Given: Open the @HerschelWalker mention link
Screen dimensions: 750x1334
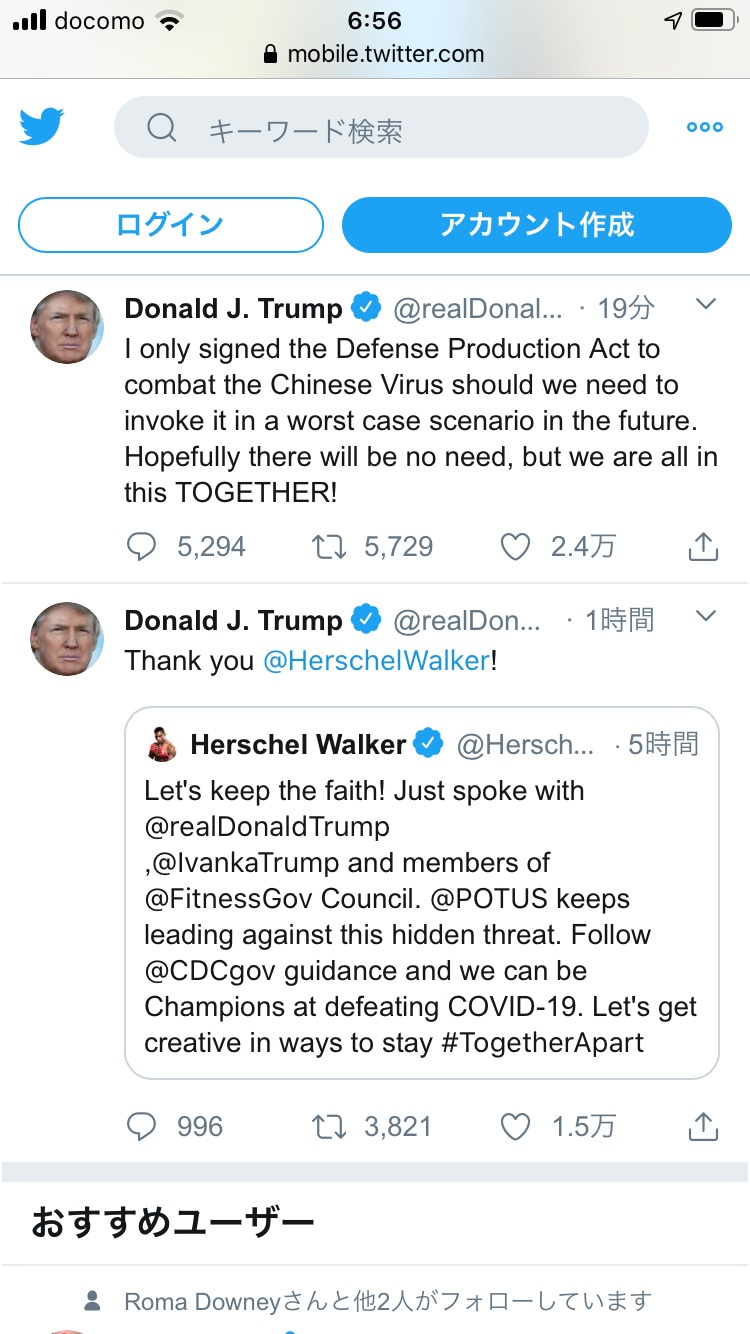Looking at the screenshot, I should click(x=376, y=661).
